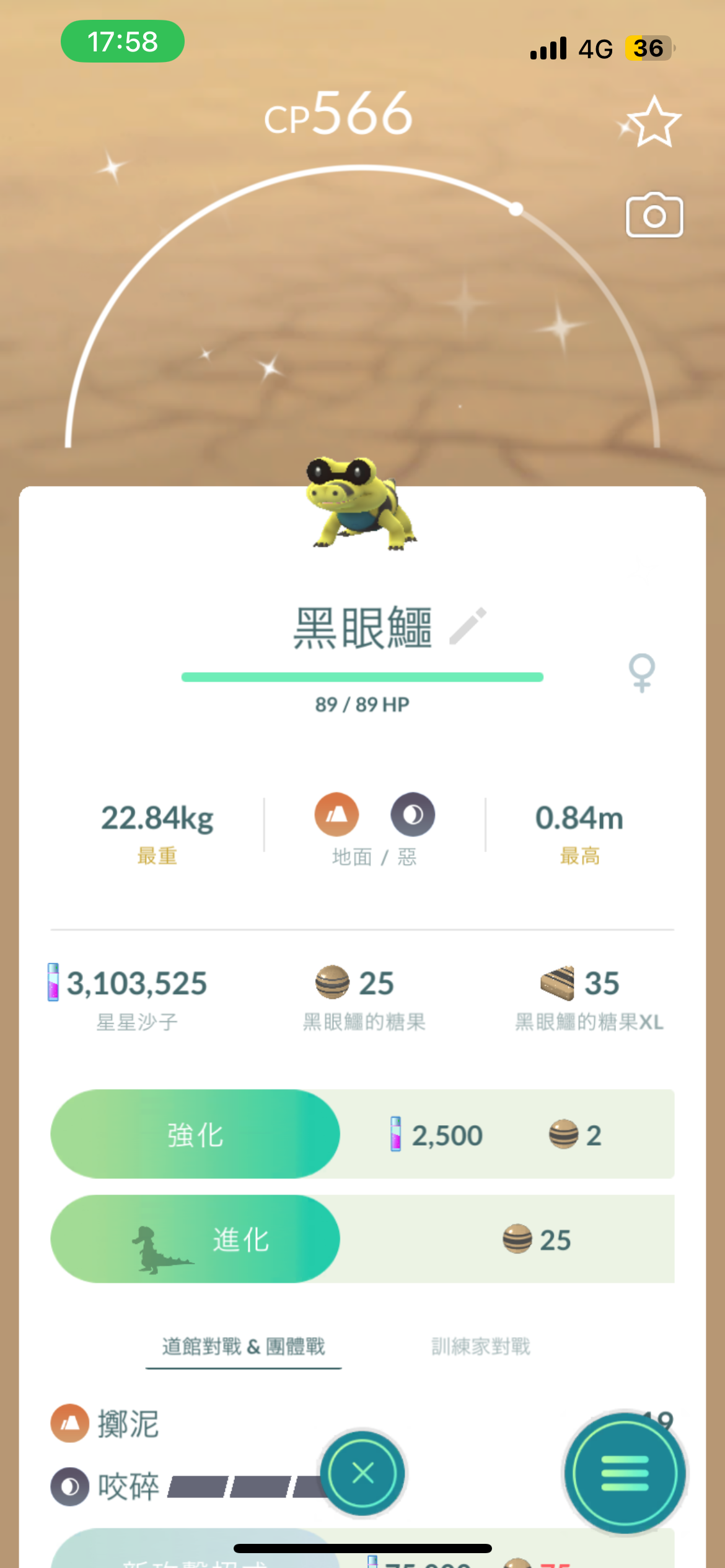Tap the 進化 evolve button
The height and width of the screenshot is (1568, 725).
click(x=195, y=1239)
